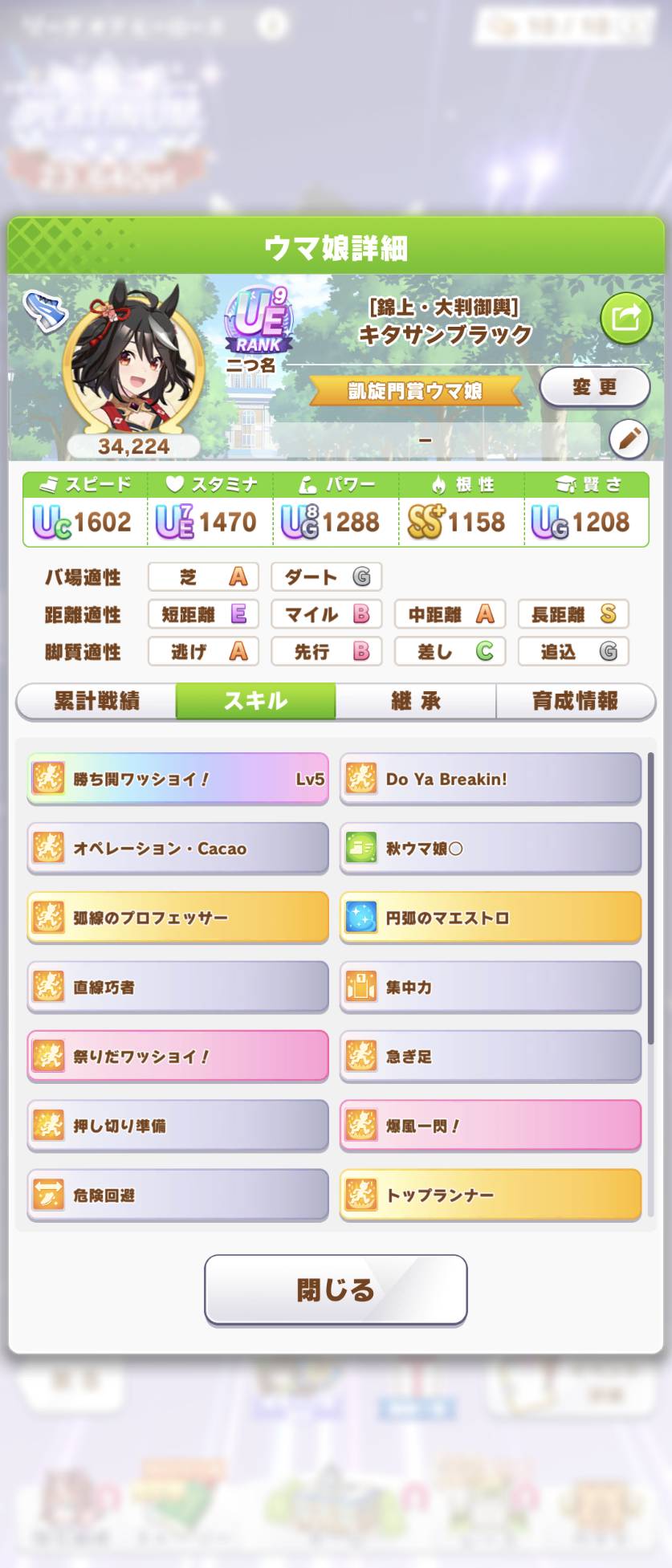Screen dimensions: 672x1568
Task: Close the dialog with 閉じる
Action: 336,1290
